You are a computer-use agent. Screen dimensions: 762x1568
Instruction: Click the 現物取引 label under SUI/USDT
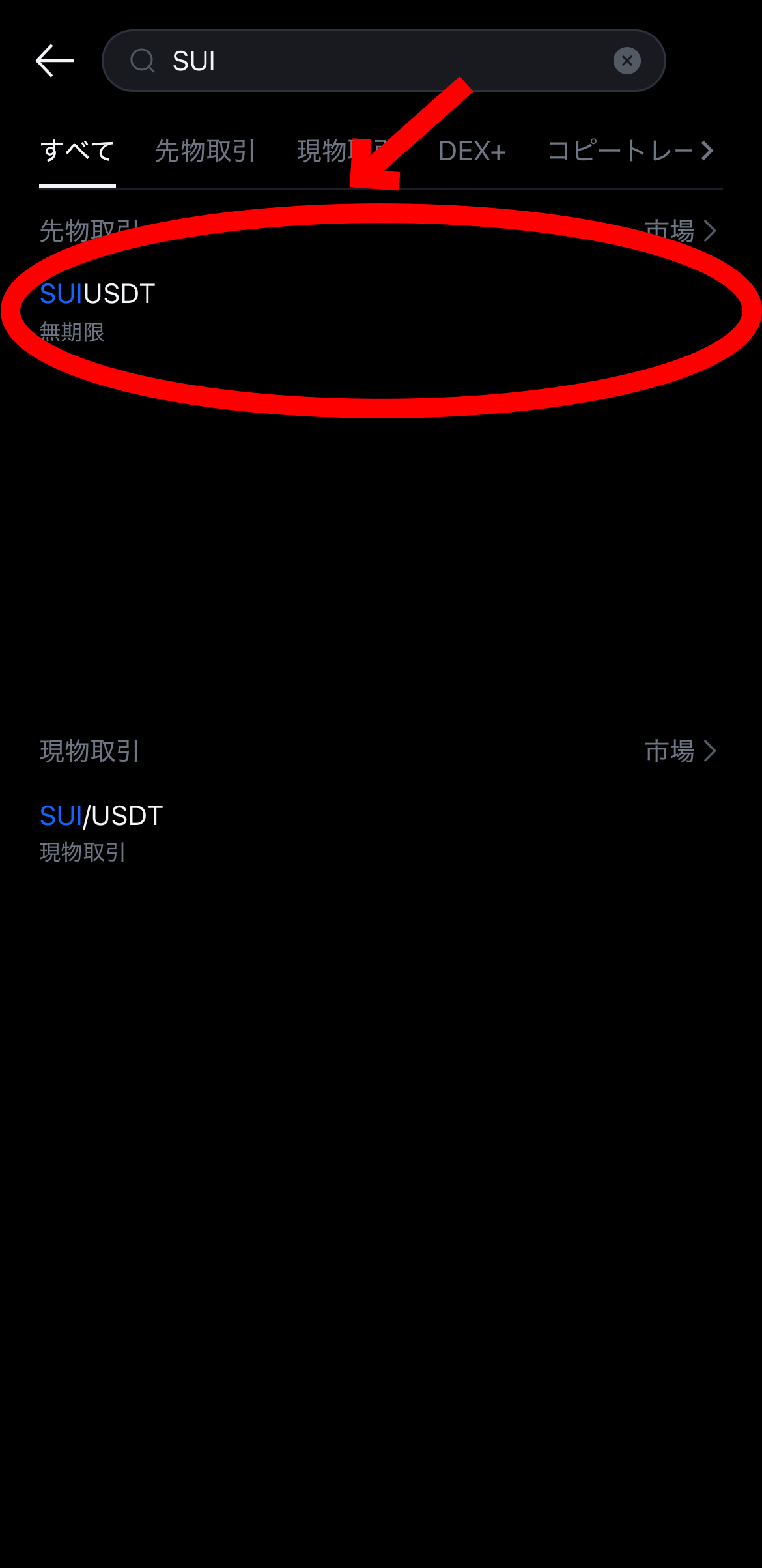pyautogui.click(x=82, y=850)
